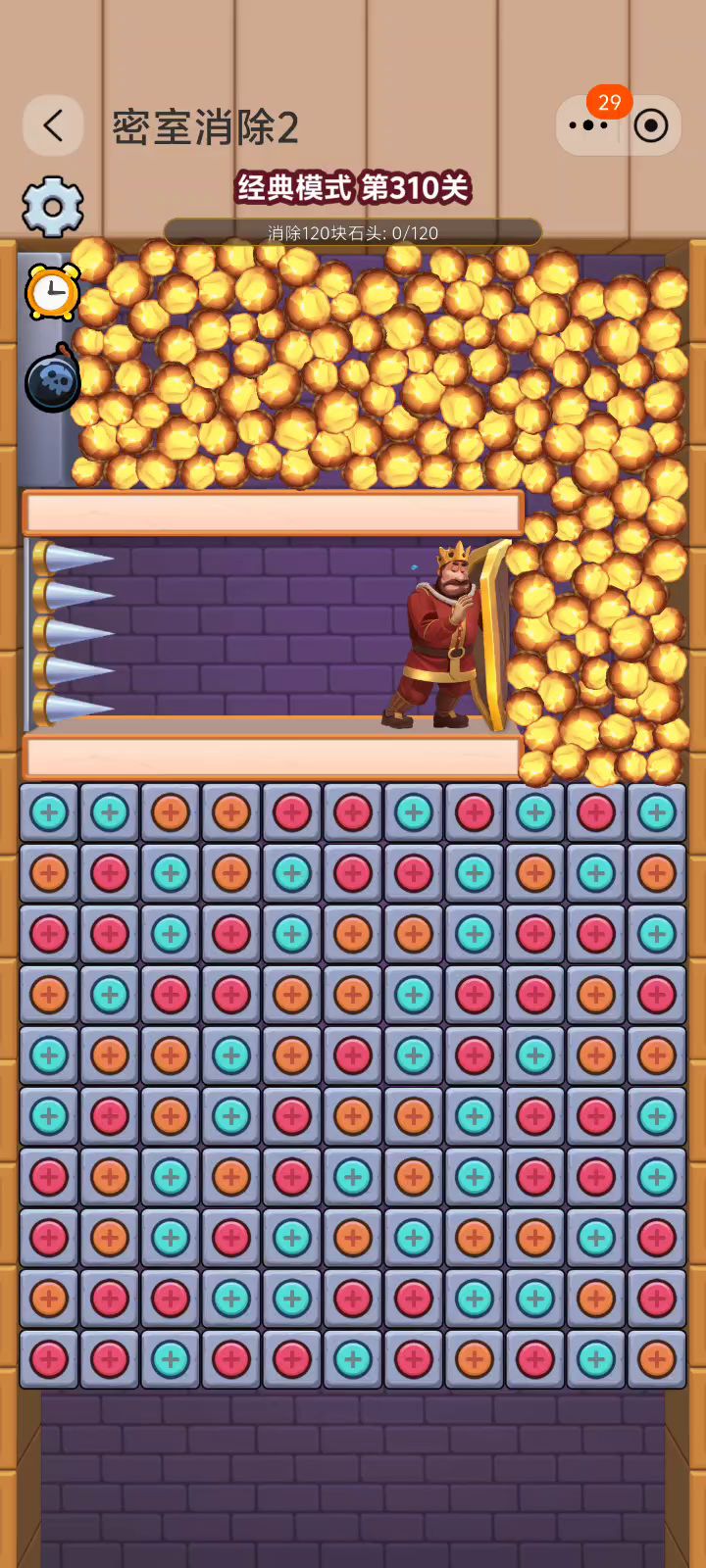Image resolution: width=706 pixels, height=1568 pixels.
Task: Go back using the top arrow
Action: click(x=53, y=125)
